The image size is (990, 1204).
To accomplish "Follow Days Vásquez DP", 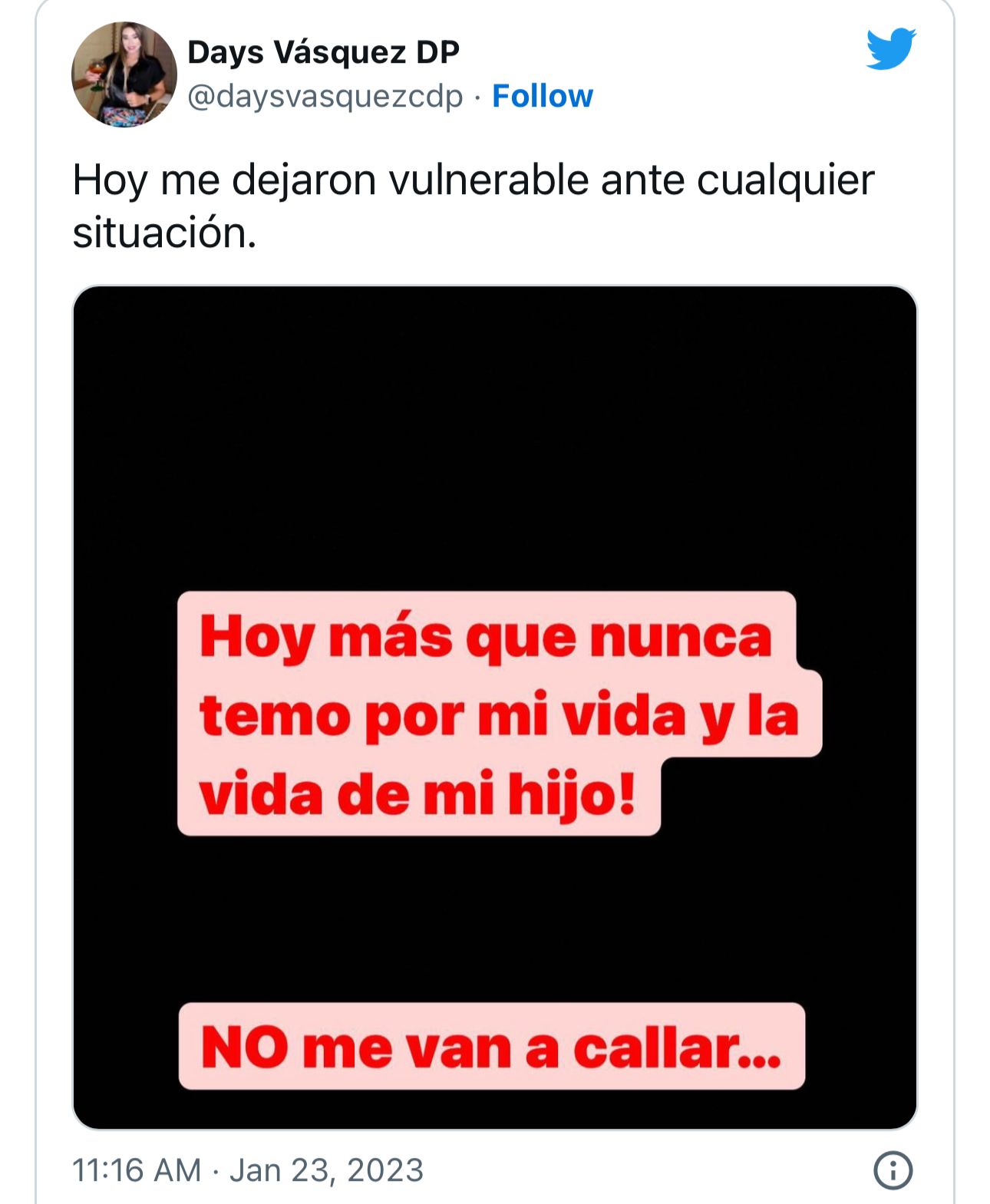I will (x=542, y=97).
